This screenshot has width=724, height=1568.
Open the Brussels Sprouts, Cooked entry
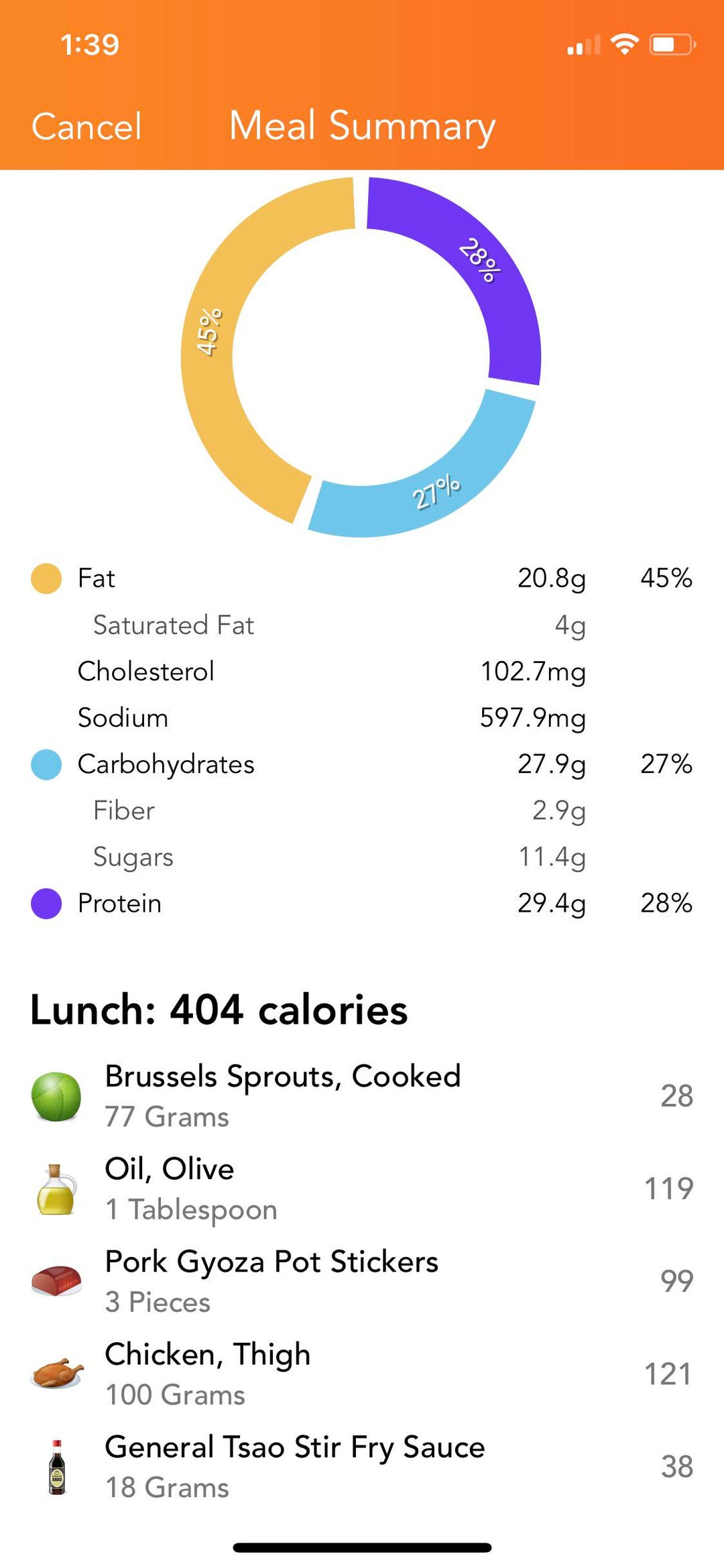pos(362,1096)
